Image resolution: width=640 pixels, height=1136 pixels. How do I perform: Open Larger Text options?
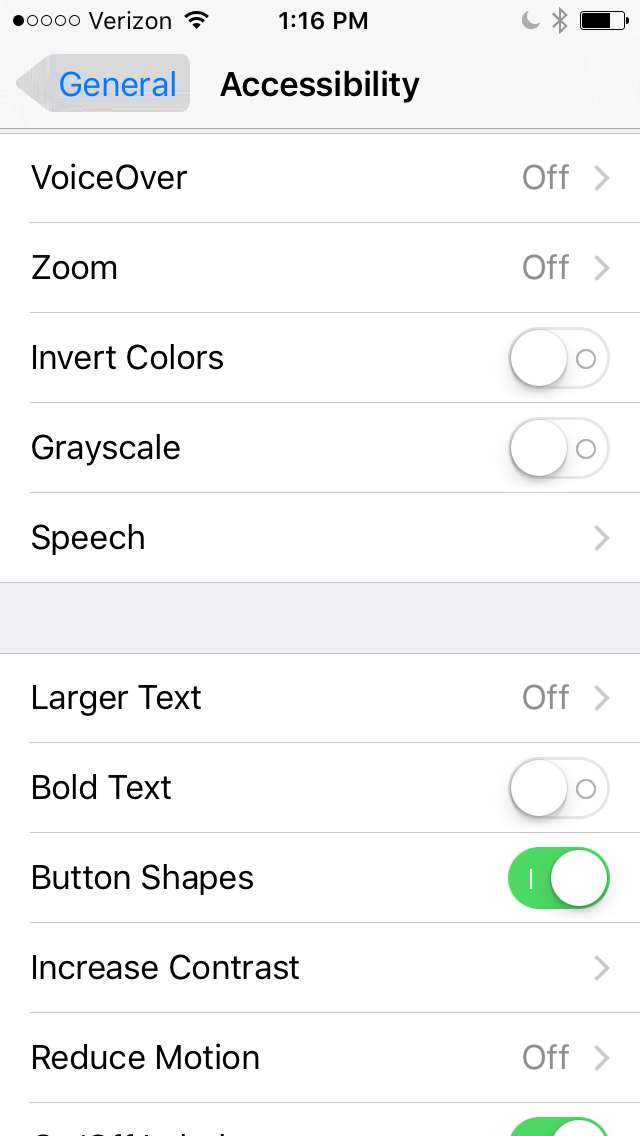coord(320,698)
